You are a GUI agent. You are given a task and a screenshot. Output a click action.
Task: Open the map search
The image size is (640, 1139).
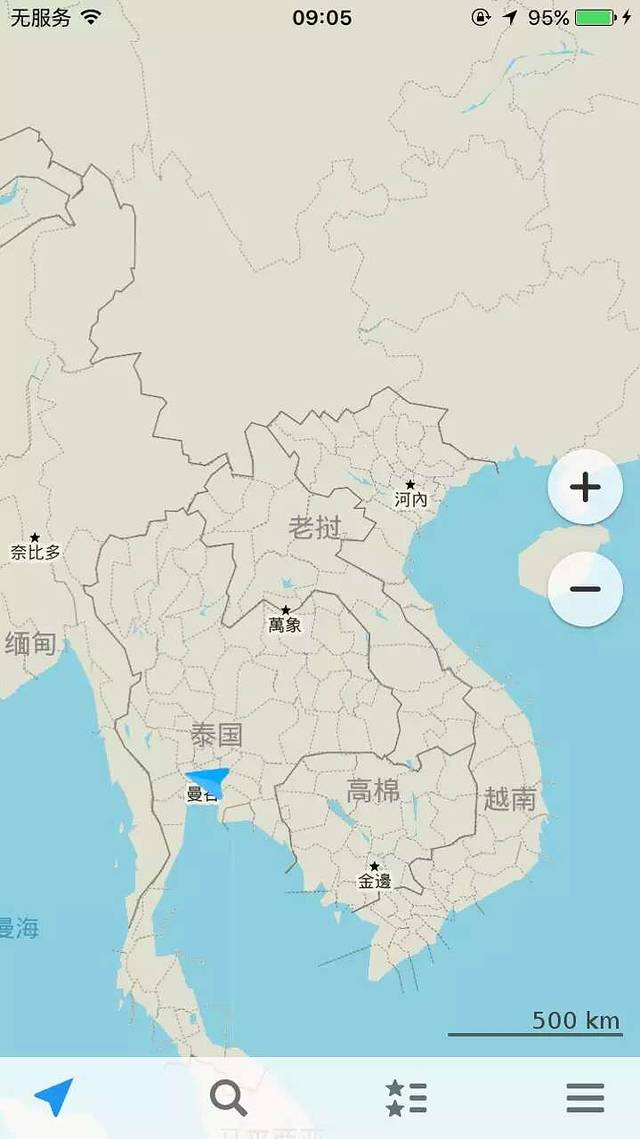click(228, 1098)
